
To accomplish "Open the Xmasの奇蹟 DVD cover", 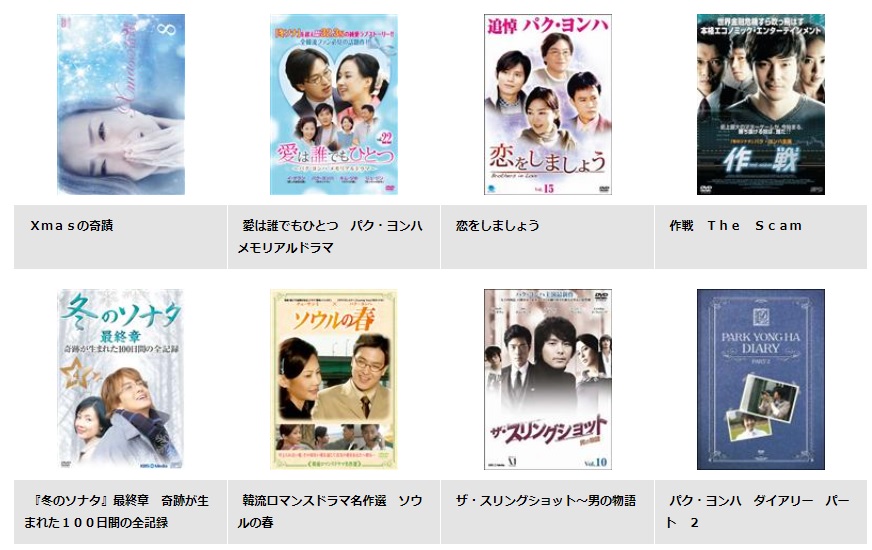I will coord(120,104).
